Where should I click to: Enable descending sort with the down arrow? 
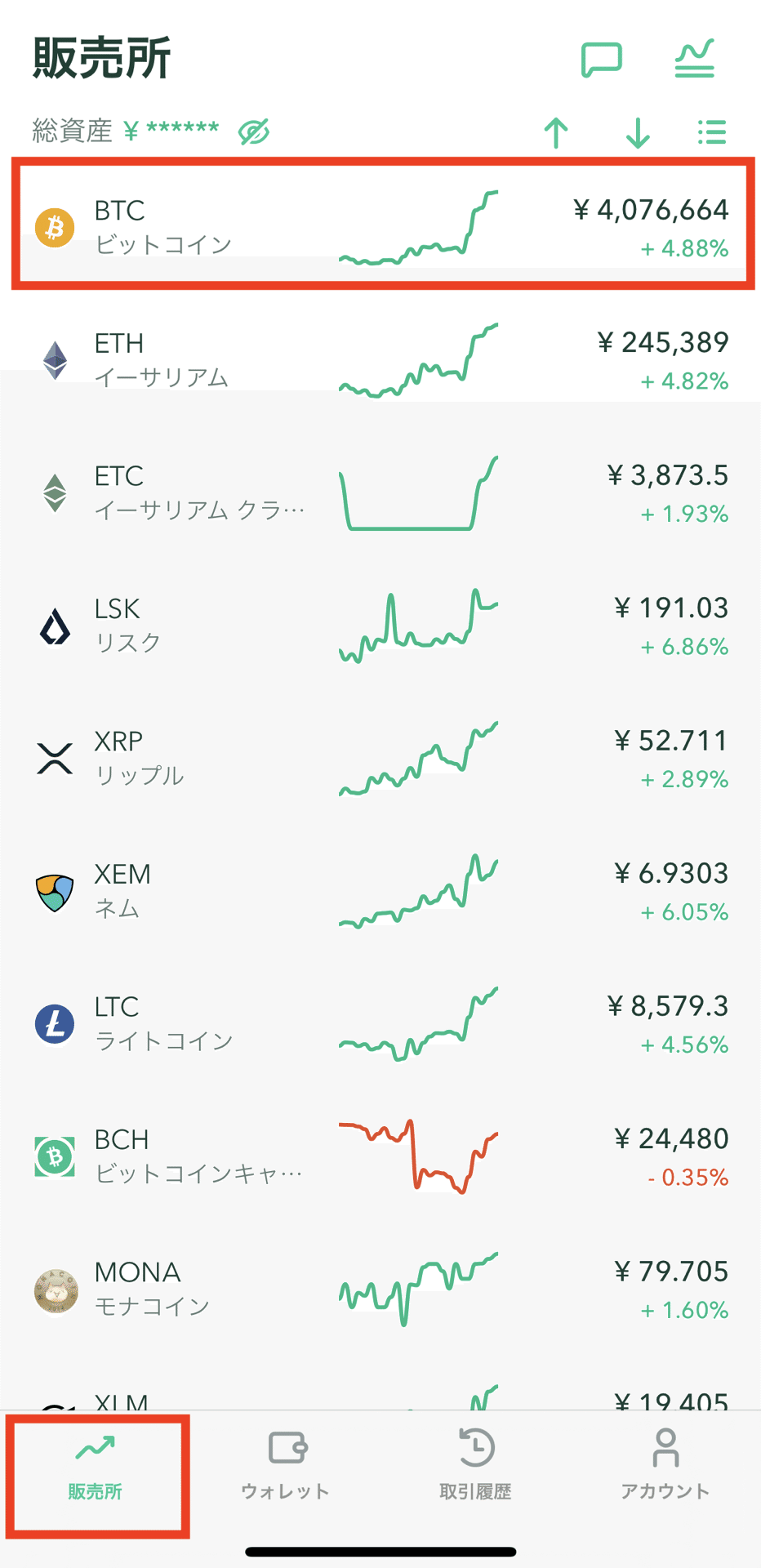tap(636, 132)
